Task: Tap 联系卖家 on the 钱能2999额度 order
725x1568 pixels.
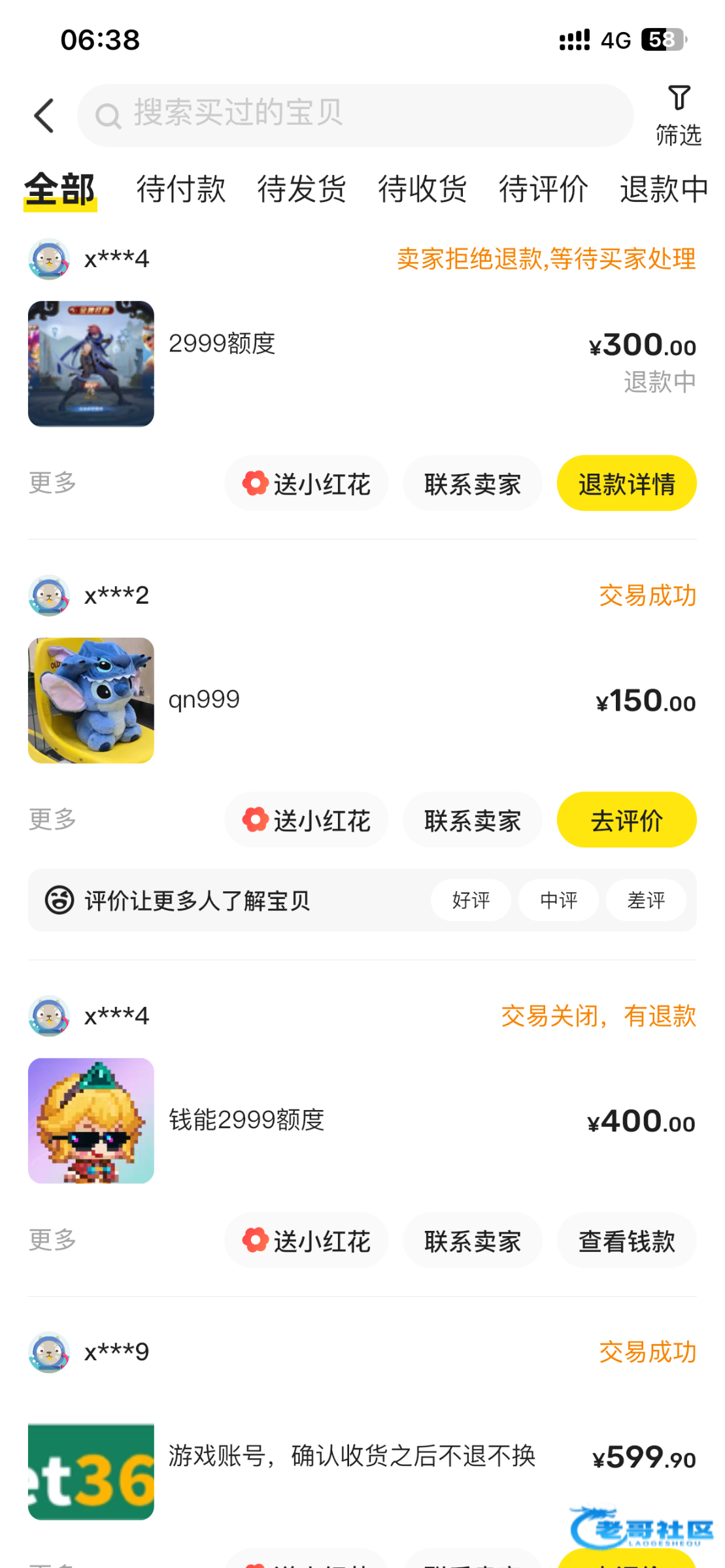Action: [472, 1241]
